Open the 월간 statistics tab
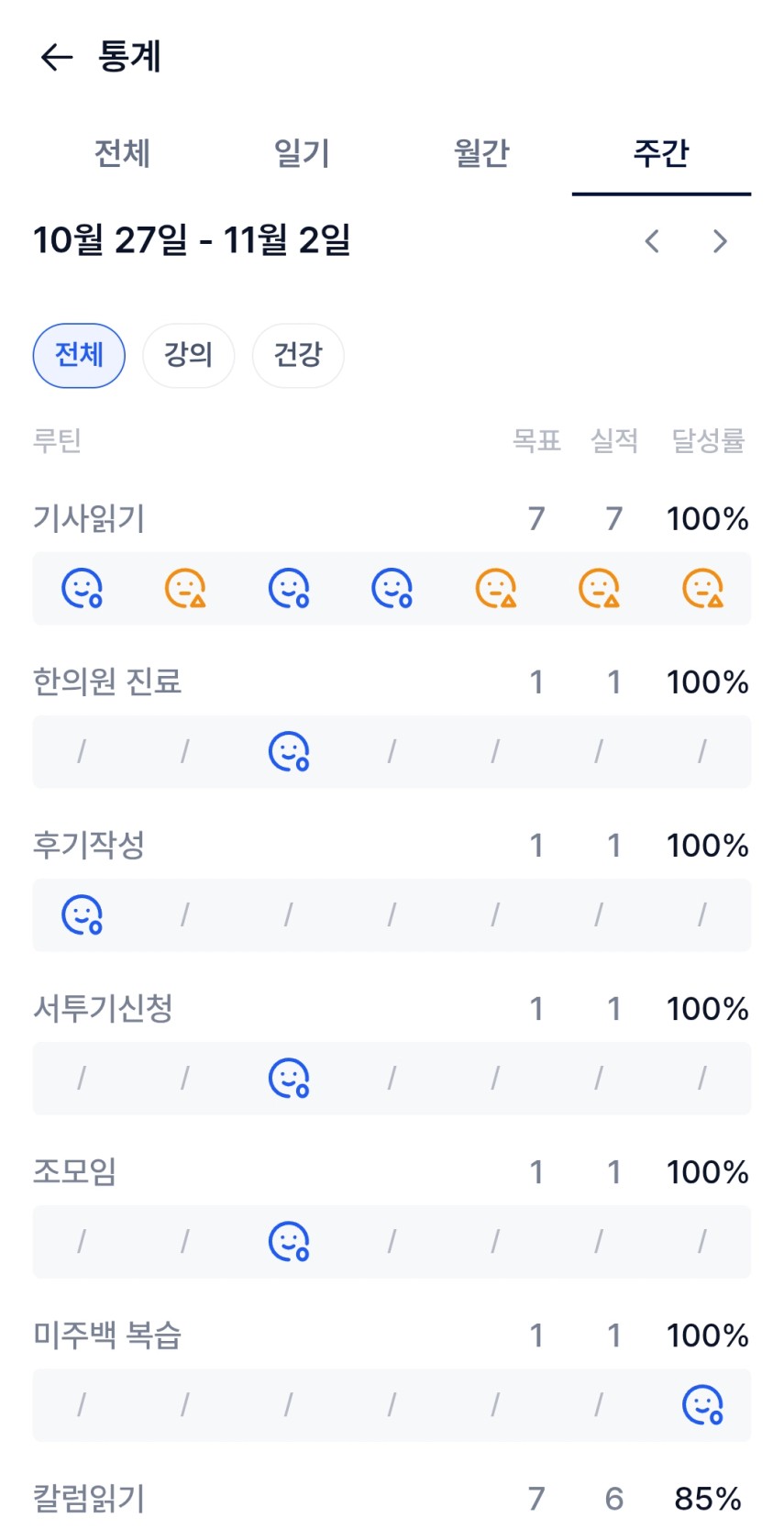 click(481, 153)
